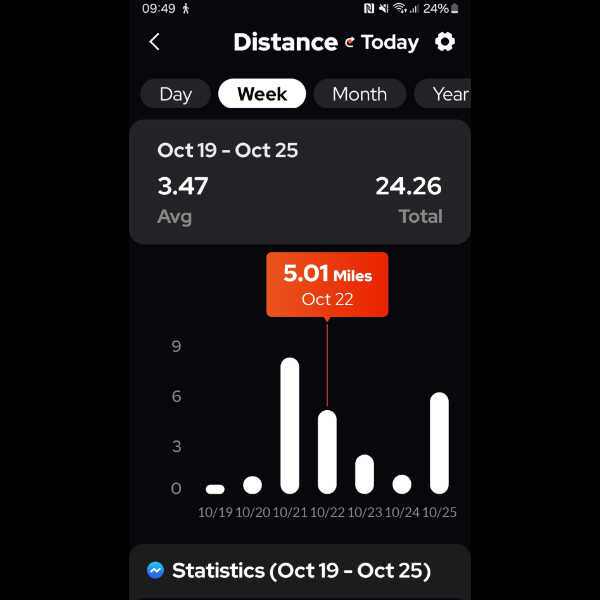This screenshot has height=600, width=600.
Task: Switch to the Year tab
Action: click(449, 94)
